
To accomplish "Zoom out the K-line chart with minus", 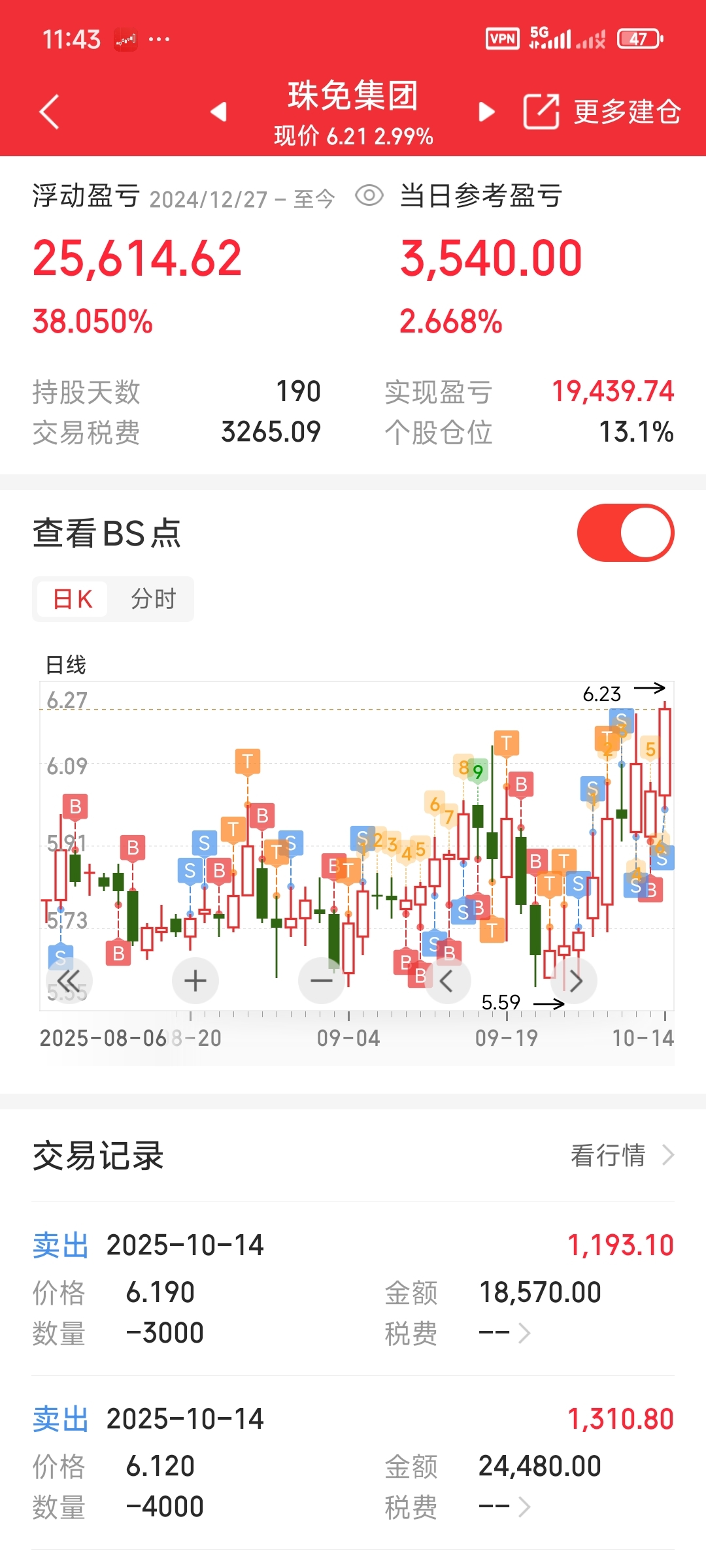I will pyautogui.click(x=321, y=981).
